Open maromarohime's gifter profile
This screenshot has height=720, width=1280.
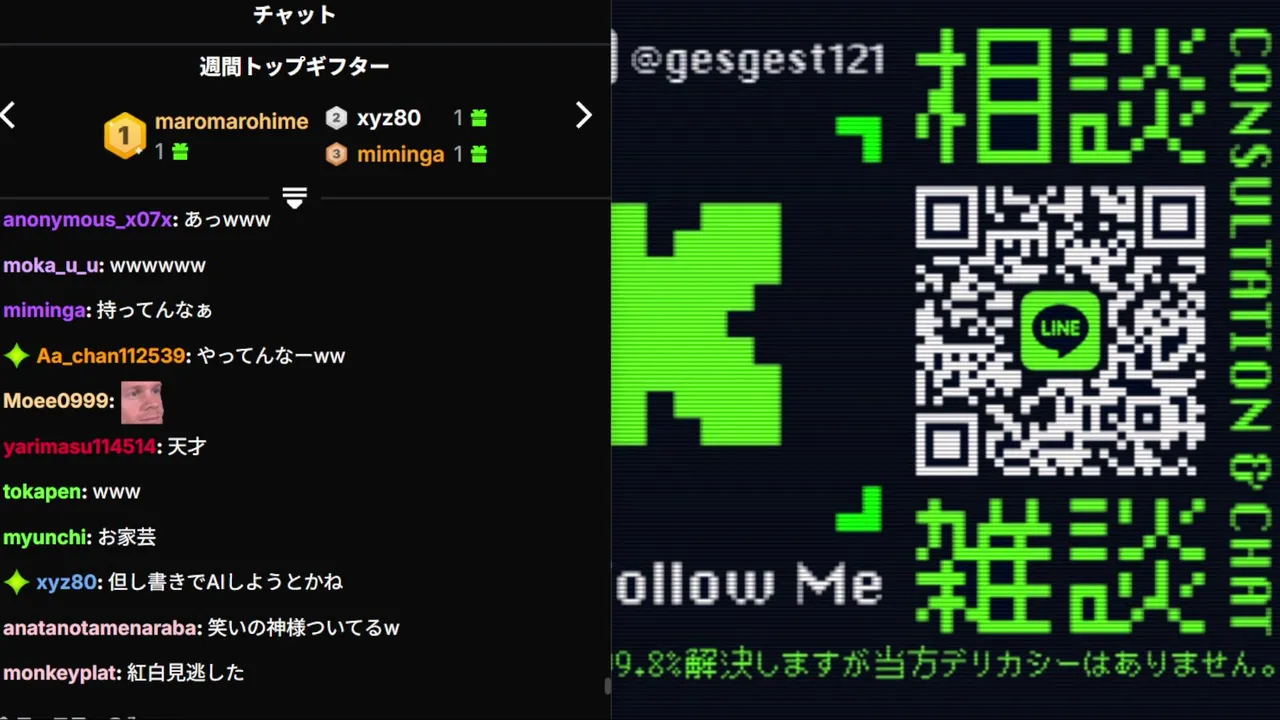click(231, 122)
